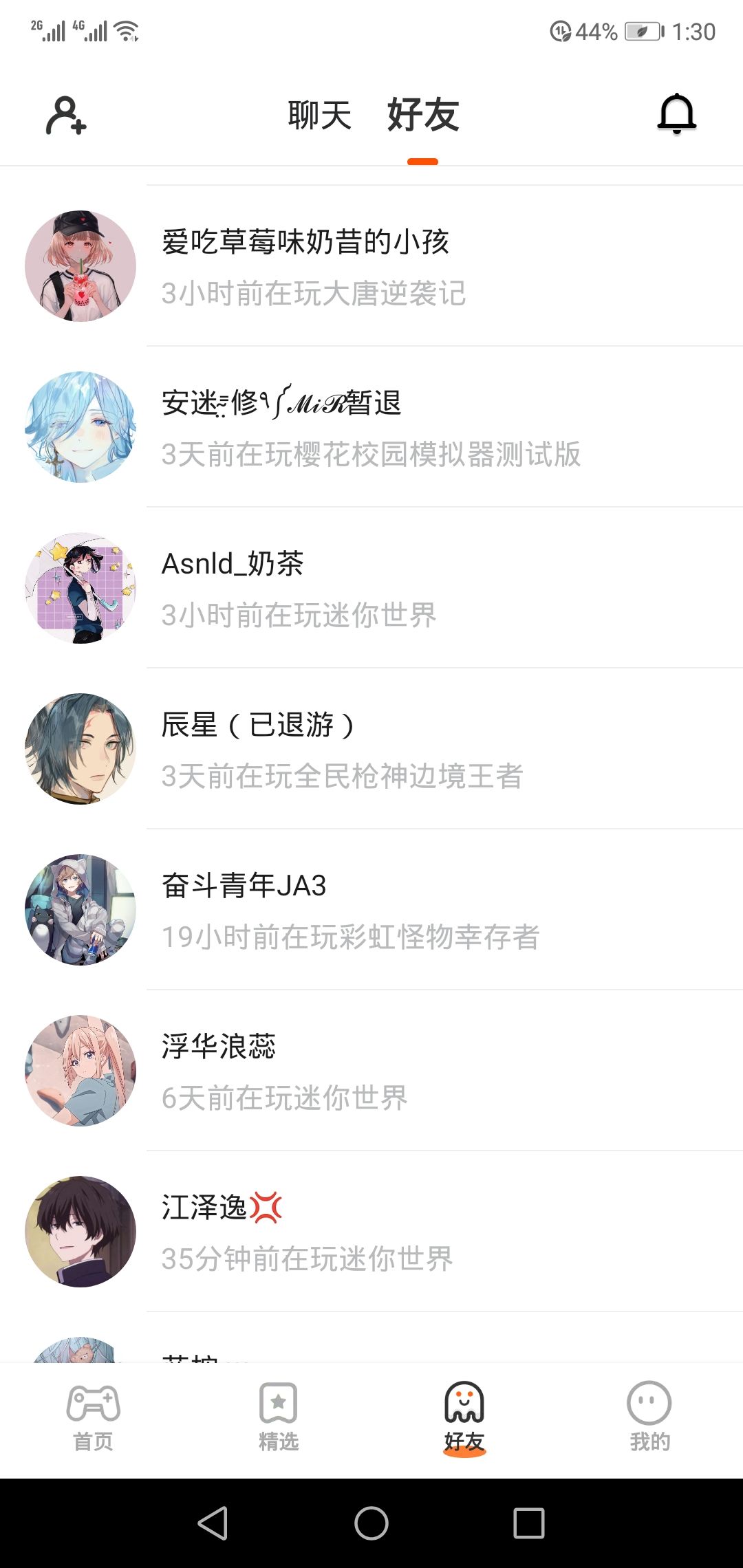Open the notifications bell
743x1568 pixels.
677,113
